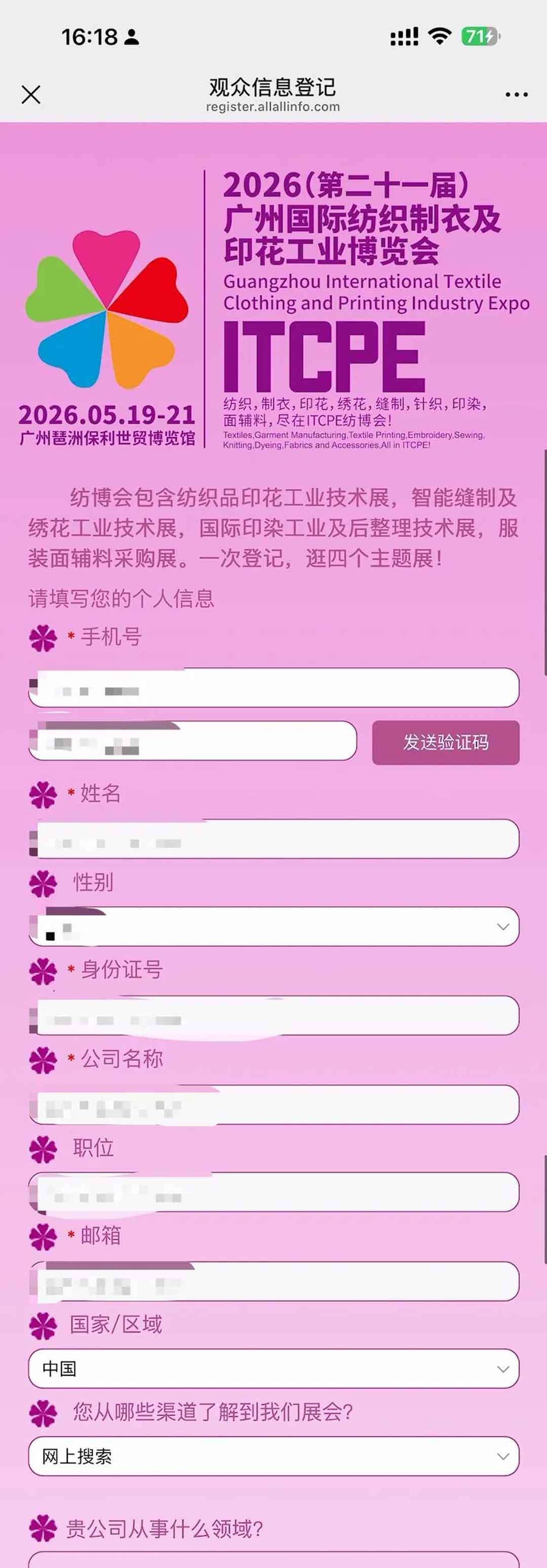Focus the verification code field
This screenshot has height=1568, width=547.
(192, 741)
